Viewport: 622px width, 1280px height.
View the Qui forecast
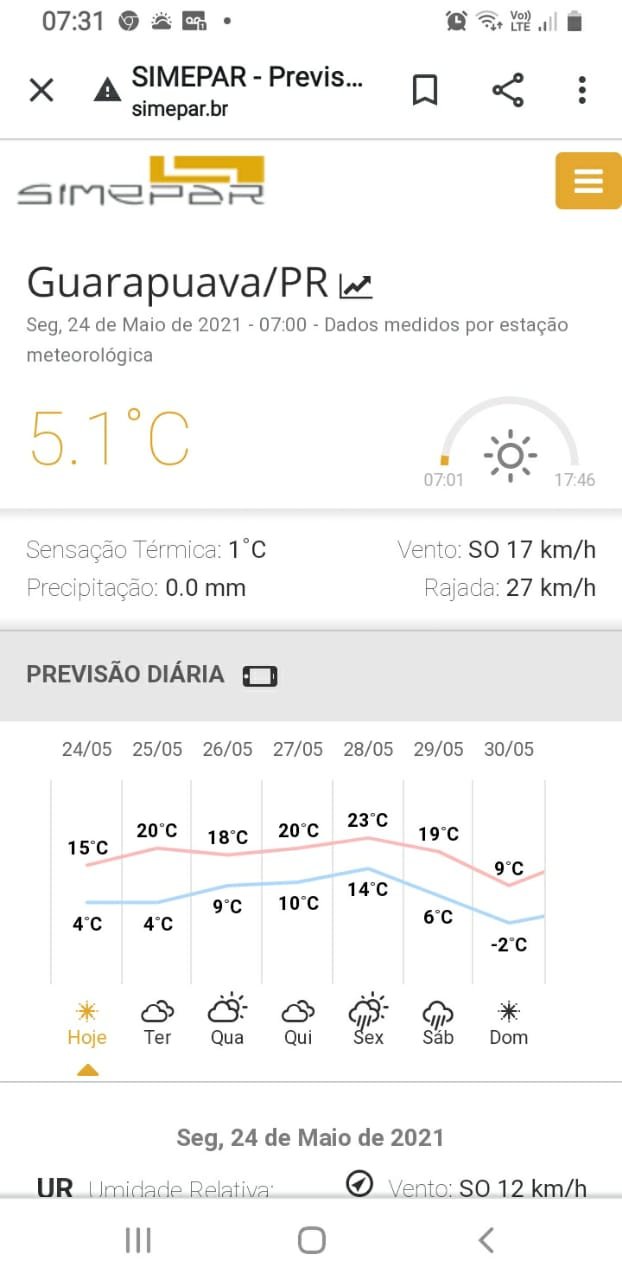(x=298, y=1023)
